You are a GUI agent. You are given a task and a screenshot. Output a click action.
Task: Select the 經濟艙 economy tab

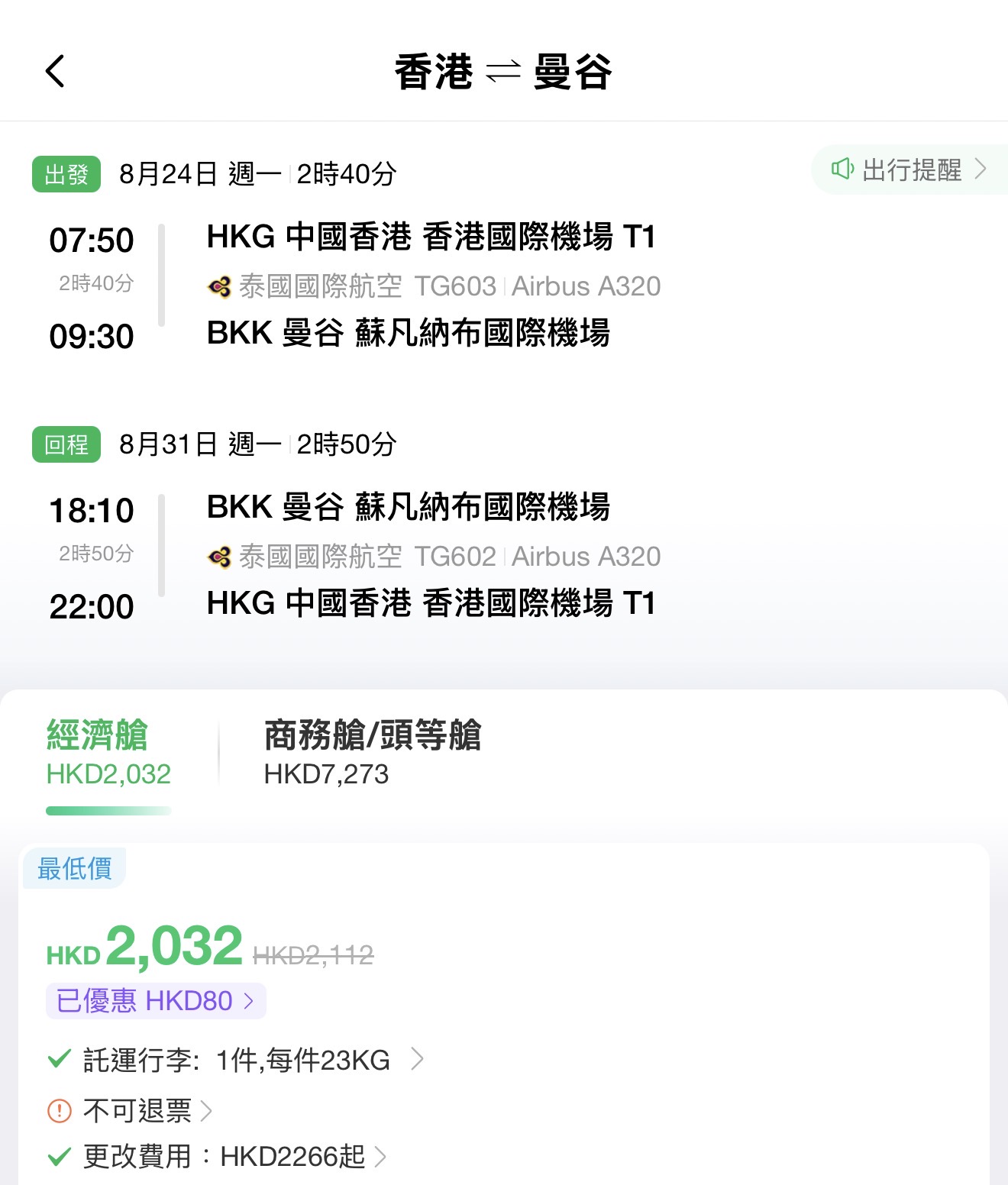(x=108, y=753)
